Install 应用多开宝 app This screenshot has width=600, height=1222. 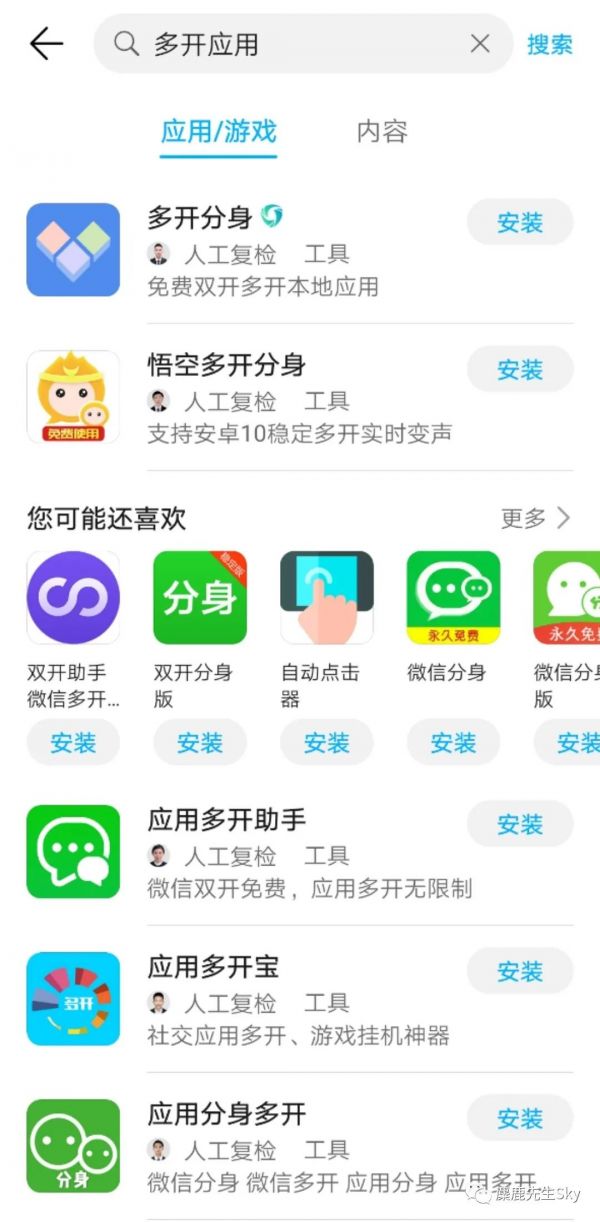click(519, 971)
